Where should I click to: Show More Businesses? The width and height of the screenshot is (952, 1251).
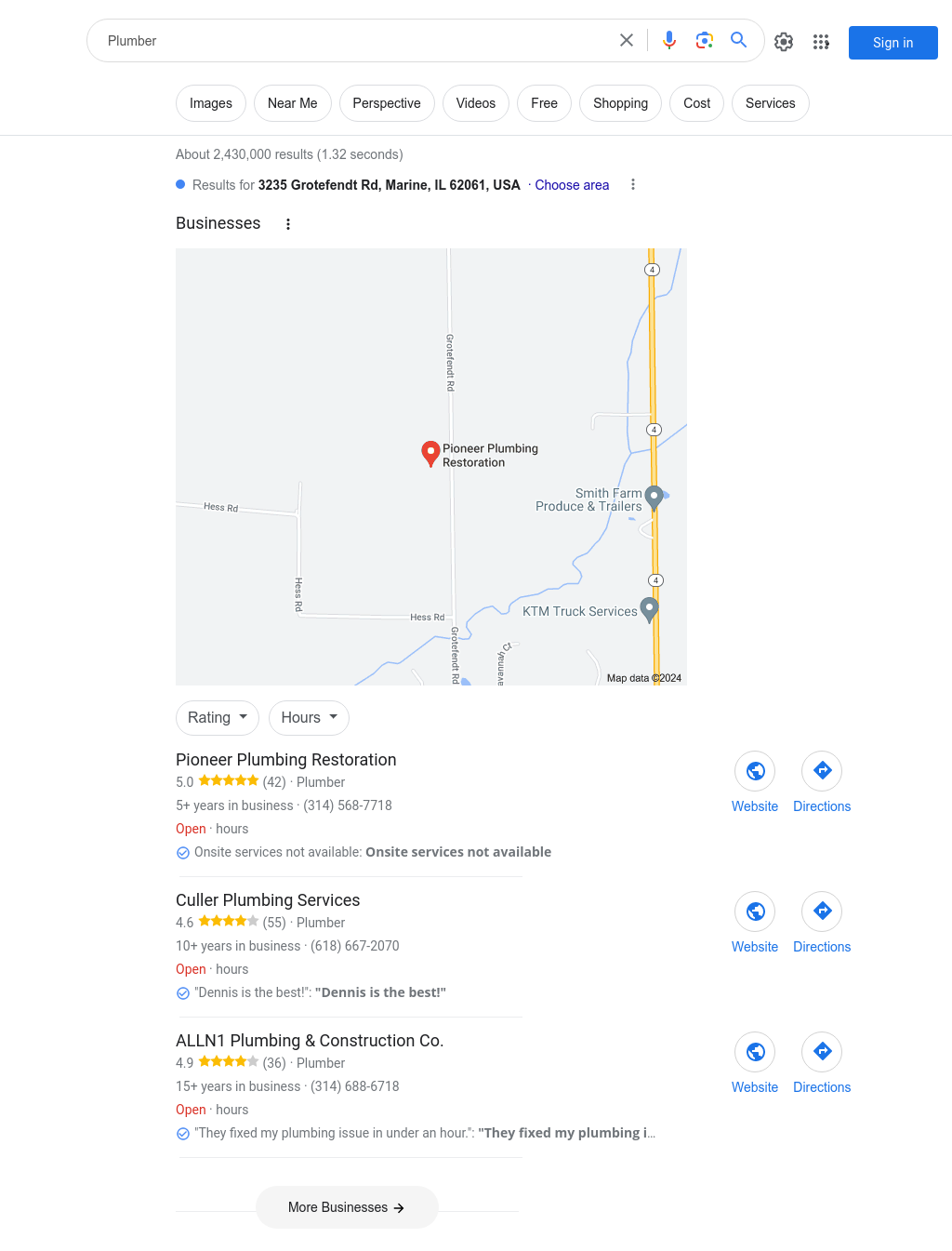[x=347, y=1207]
